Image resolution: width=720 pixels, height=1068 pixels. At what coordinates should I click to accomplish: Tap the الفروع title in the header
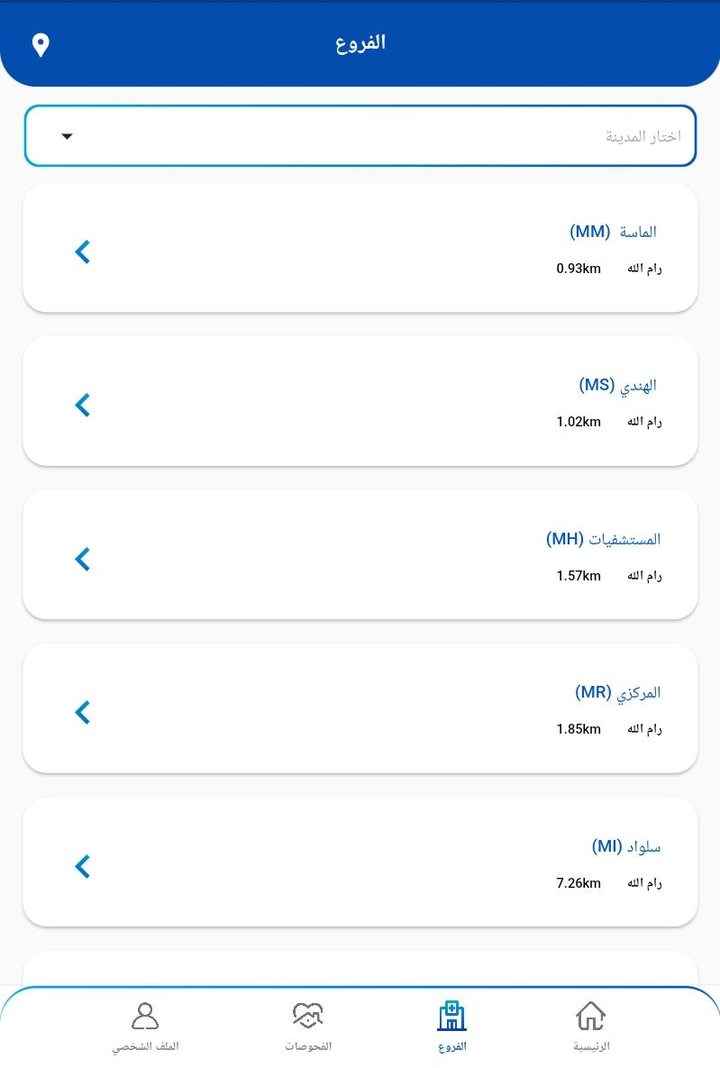(360, 42)
